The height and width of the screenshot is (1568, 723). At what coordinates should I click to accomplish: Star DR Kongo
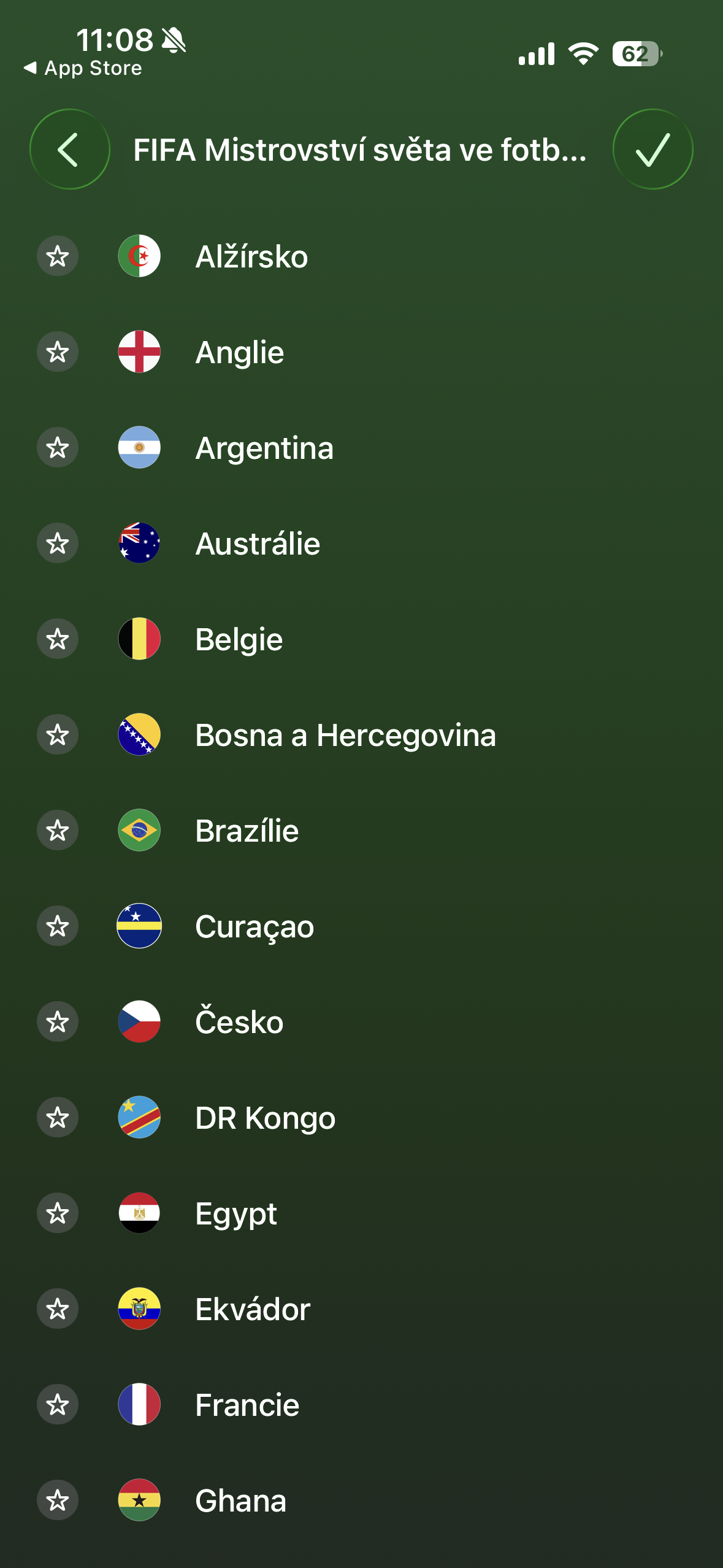click(58, 1118)
